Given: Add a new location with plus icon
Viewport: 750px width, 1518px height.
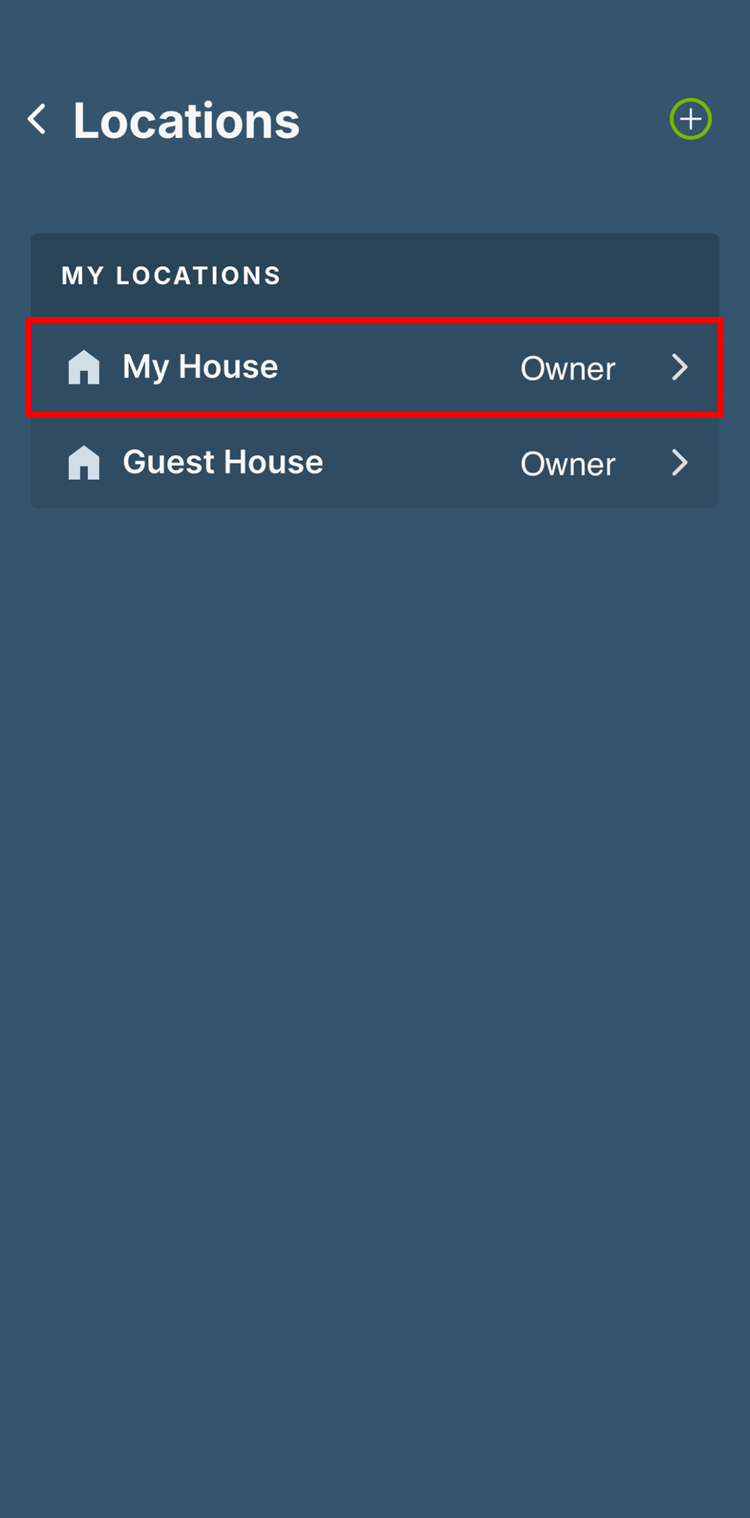Looking at the screenshot, I should click(690, 120).
